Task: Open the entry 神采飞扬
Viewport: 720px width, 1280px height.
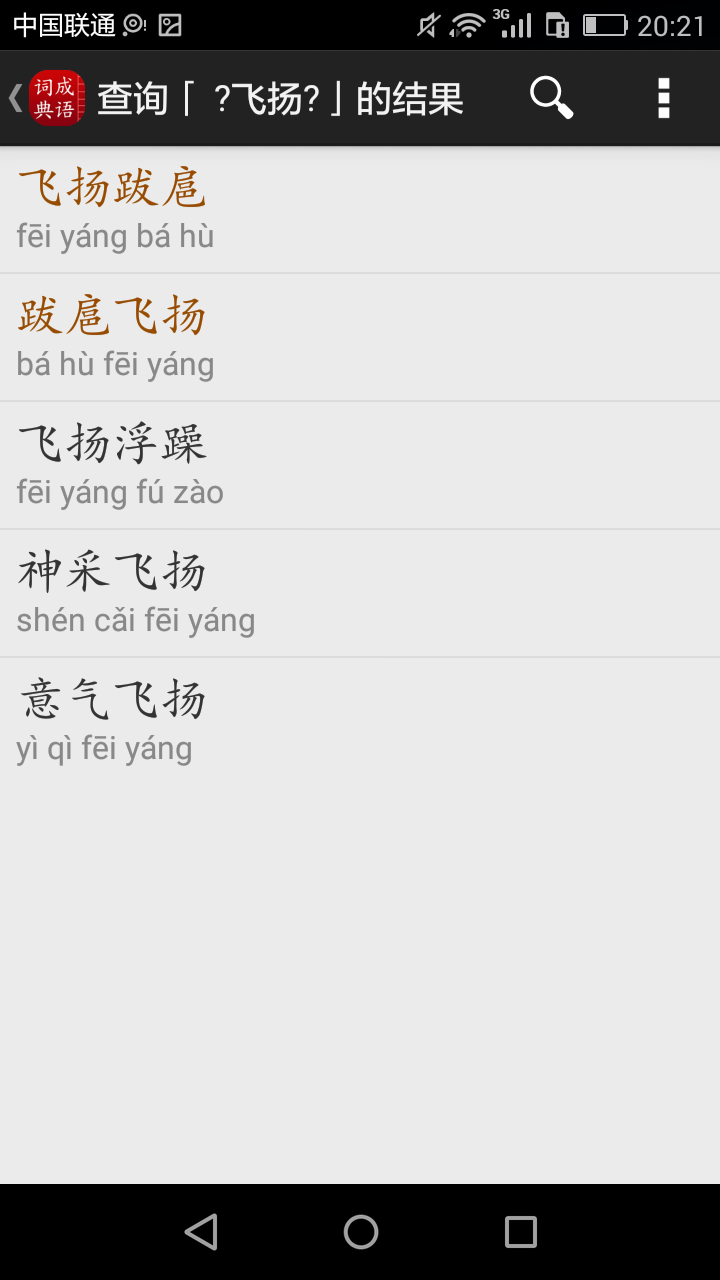Action: (360, 594)
